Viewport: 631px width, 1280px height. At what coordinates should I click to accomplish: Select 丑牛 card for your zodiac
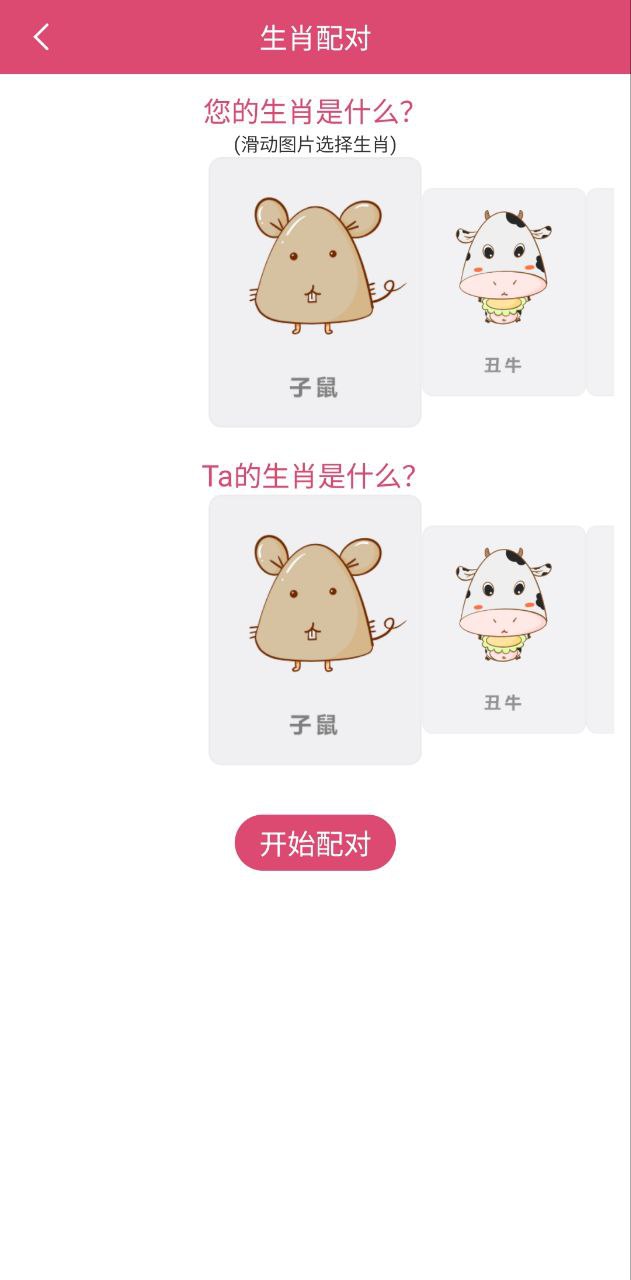coord(504,292)
